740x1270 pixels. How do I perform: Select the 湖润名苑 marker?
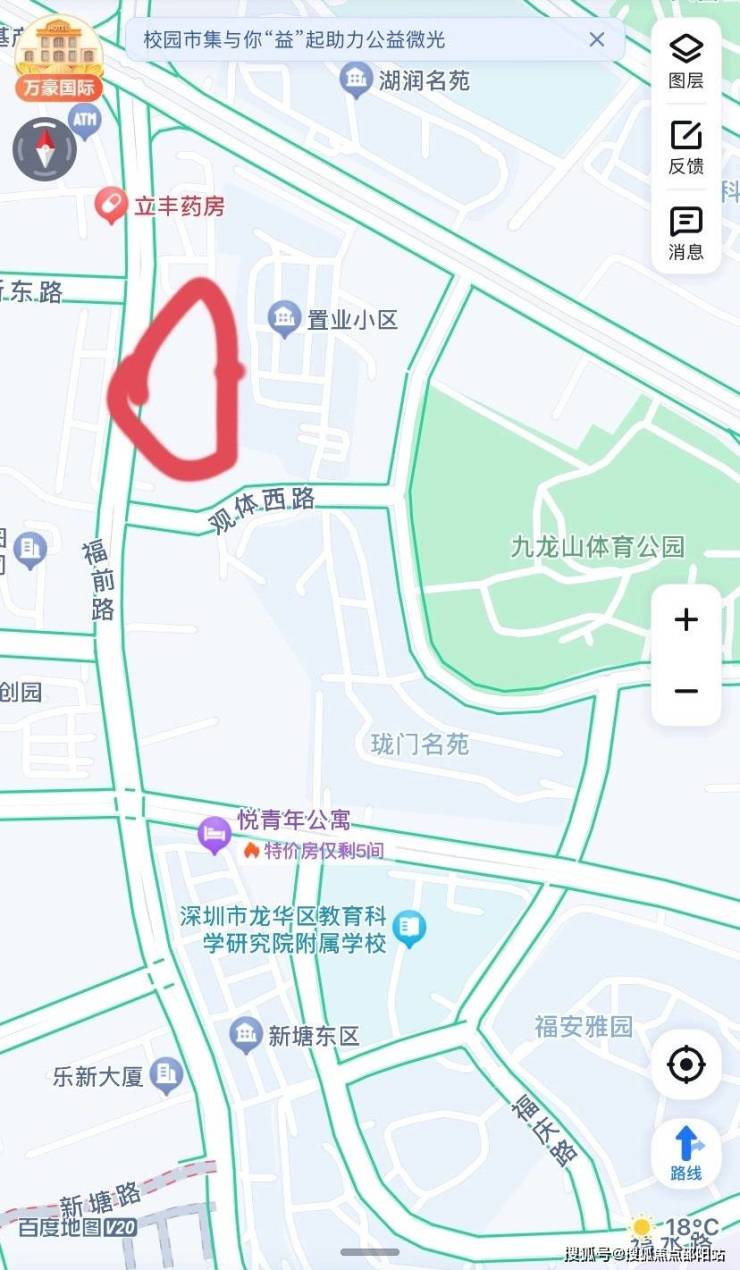tap(355, 80)
